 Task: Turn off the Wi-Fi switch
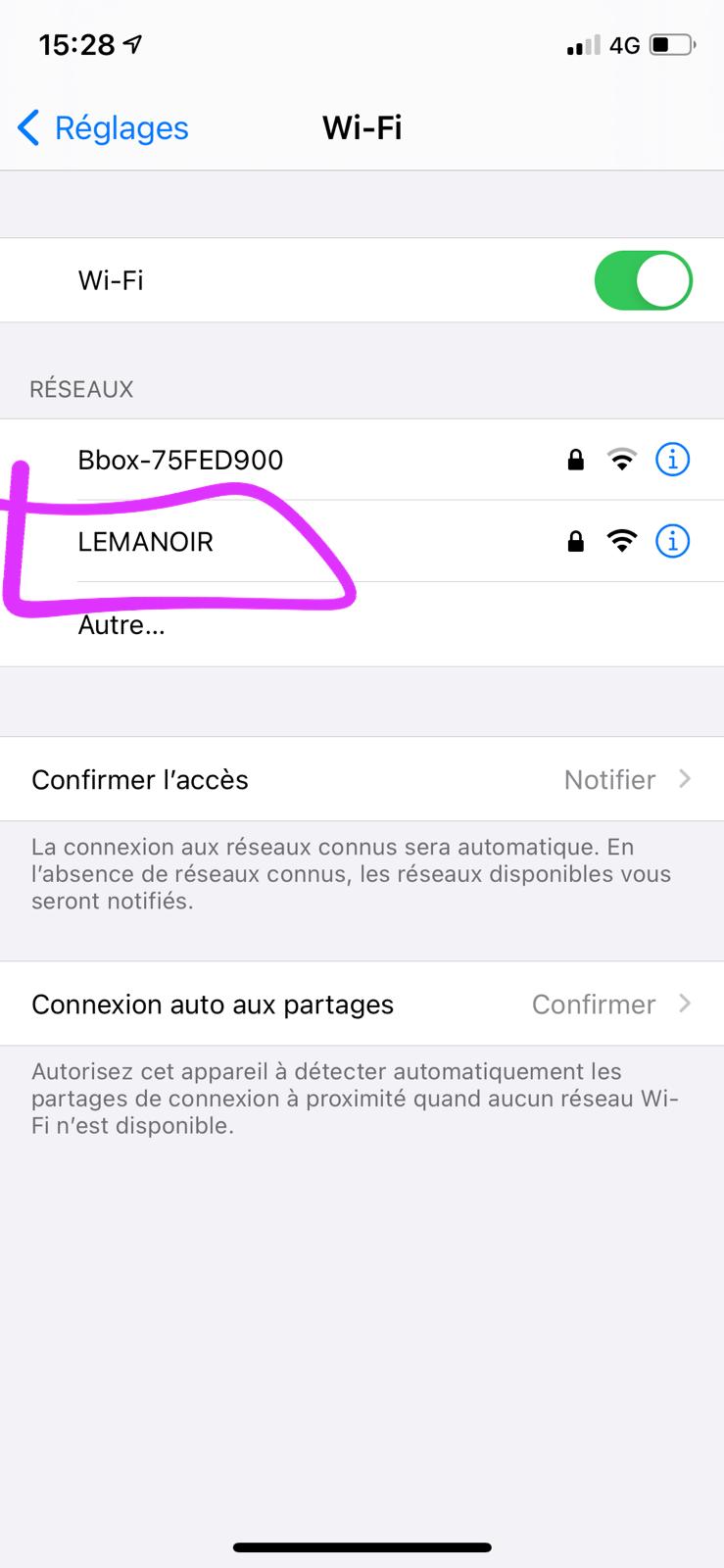643,281
